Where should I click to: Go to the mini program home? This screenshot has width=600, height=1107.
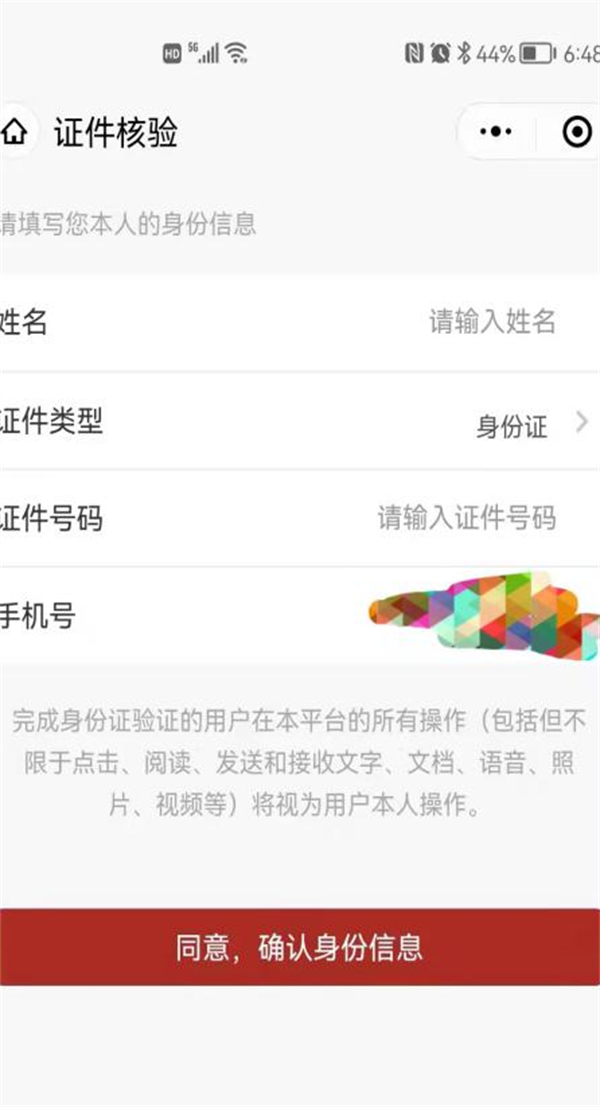pyautogui.click(x=14, y=132)
